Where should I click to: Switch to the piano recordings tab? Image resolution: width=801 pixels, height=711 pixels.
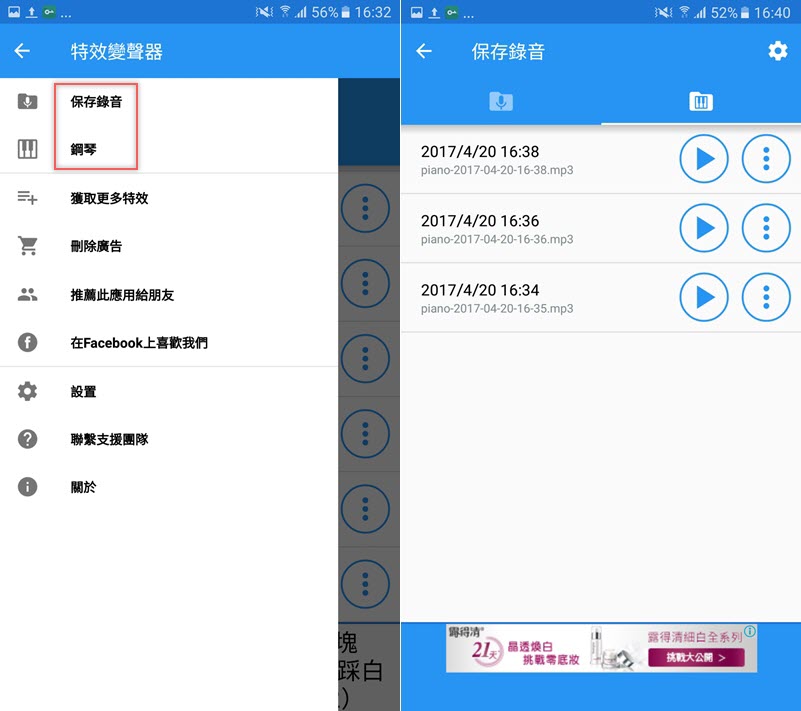point(700,101)
